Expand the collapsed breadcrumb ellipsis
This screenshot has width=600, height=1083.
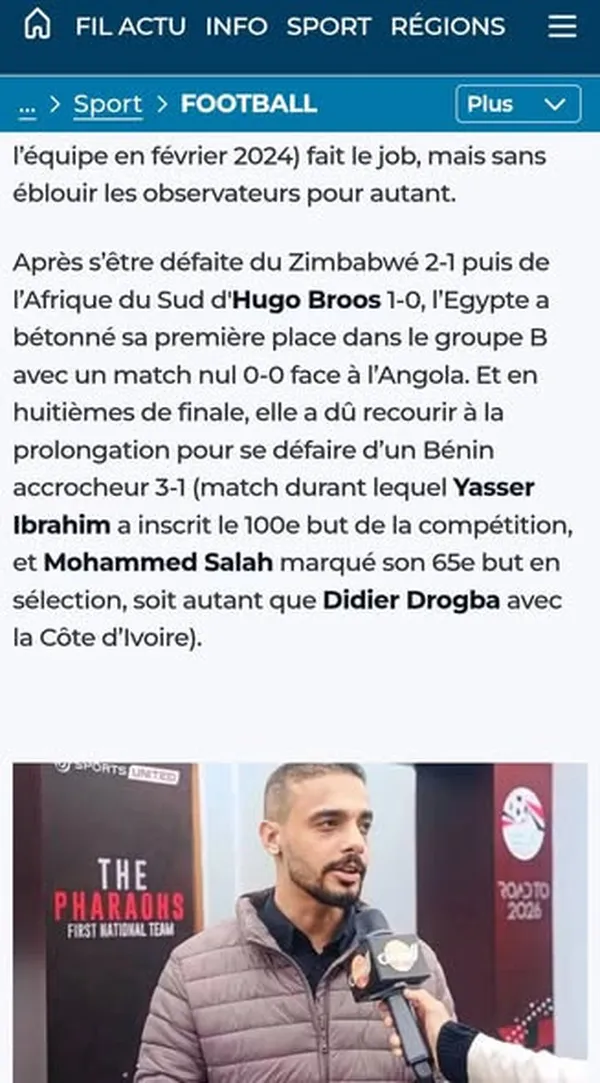(27, 104)
